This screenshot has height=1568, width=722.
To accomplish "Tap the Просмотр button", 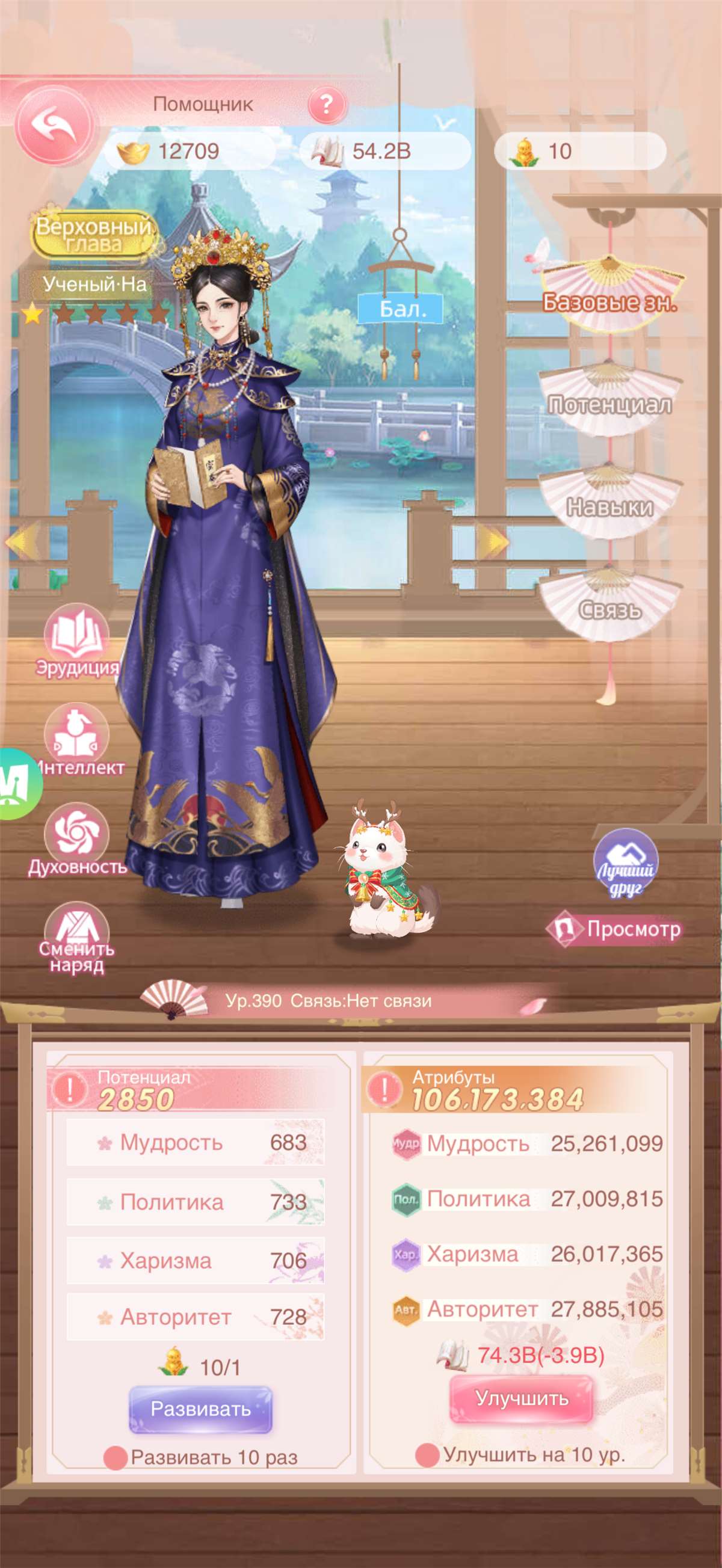I will click(x=616, y=929).
